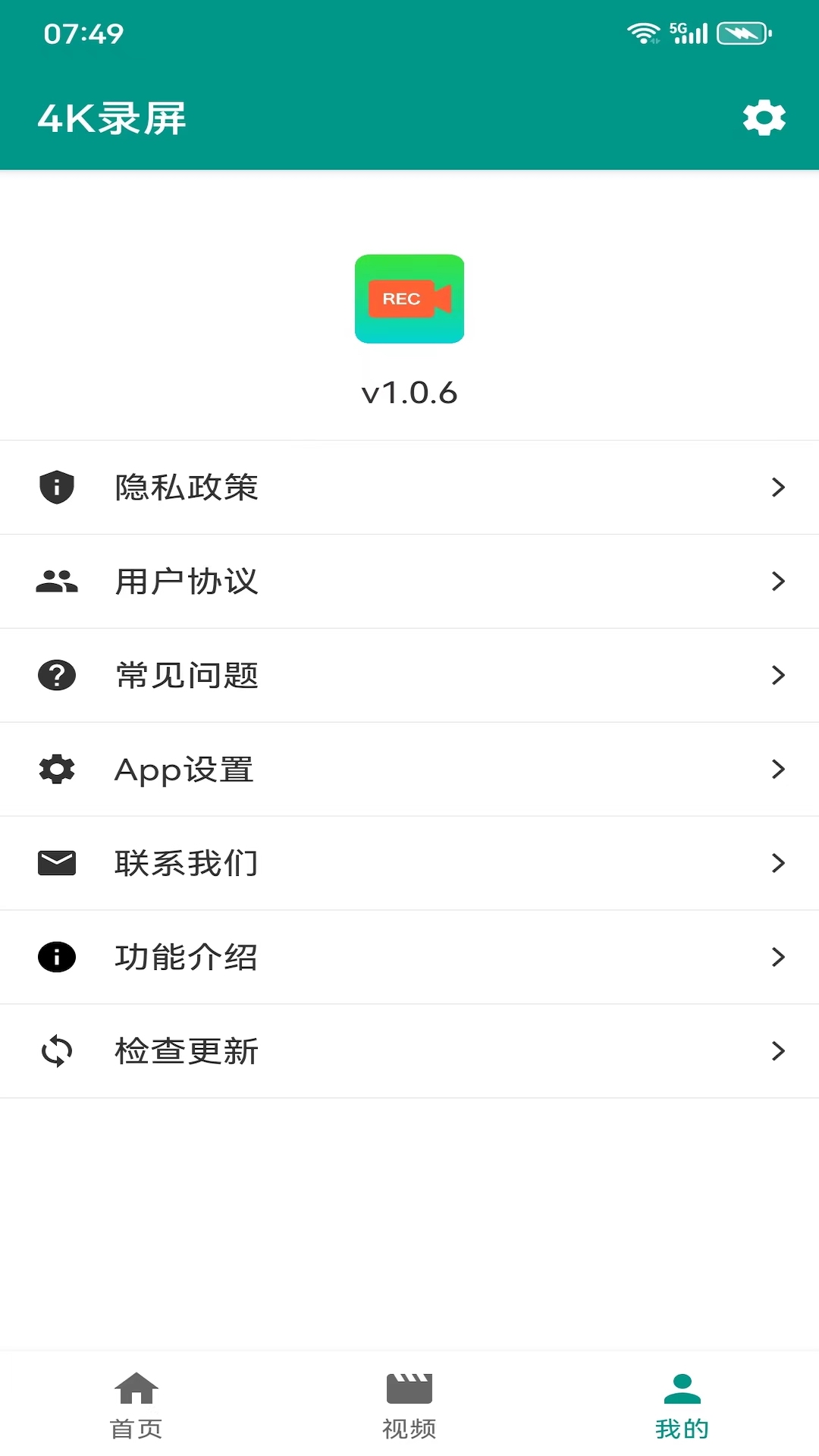The height and width of the screenshot is (1456, 819).
Task: Select the envelope icon next to 联系我们
Action: tap(55, 862)
